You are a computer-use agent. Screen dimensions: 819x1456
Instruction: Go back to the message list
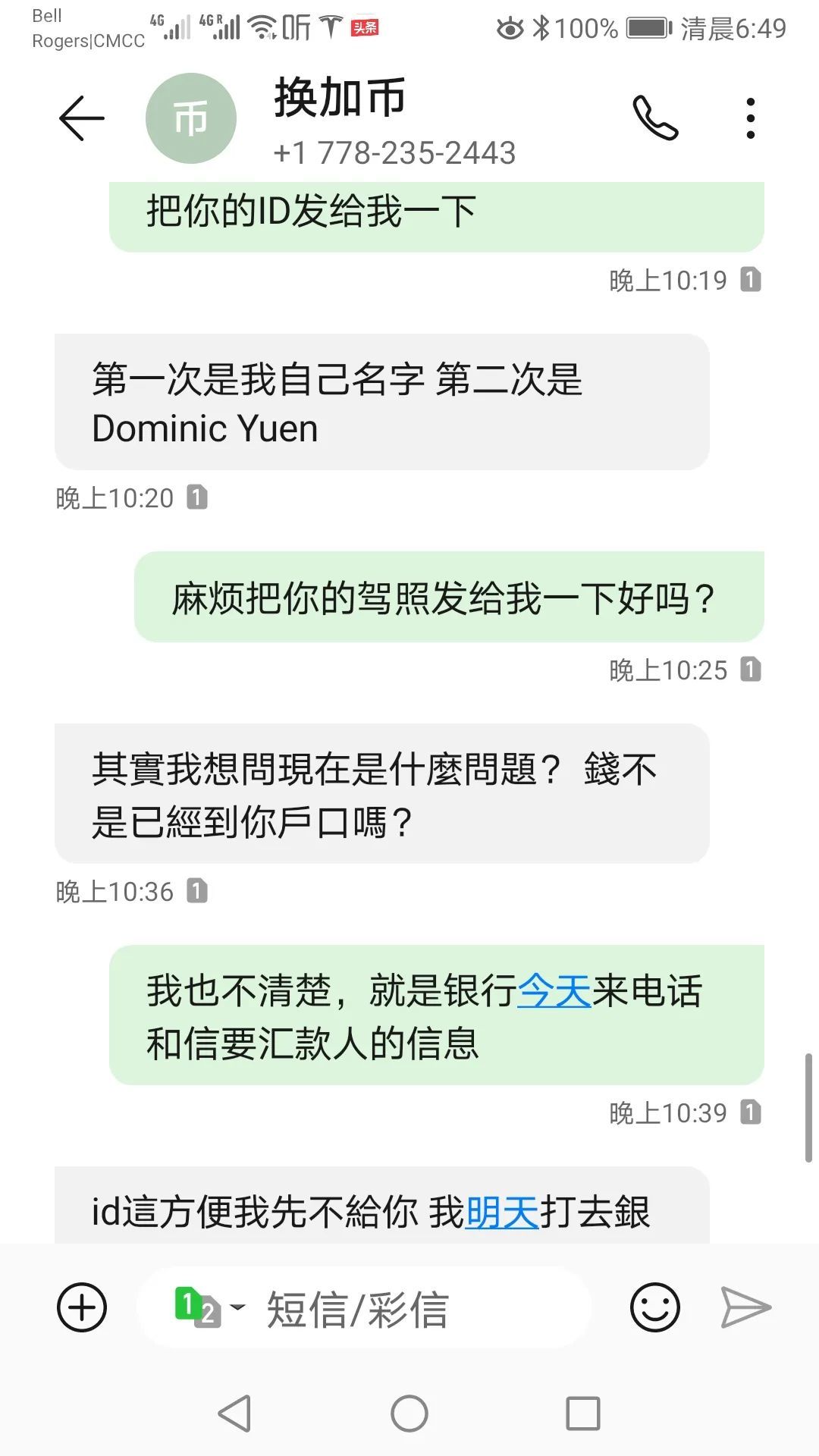[x=81, y=118]
